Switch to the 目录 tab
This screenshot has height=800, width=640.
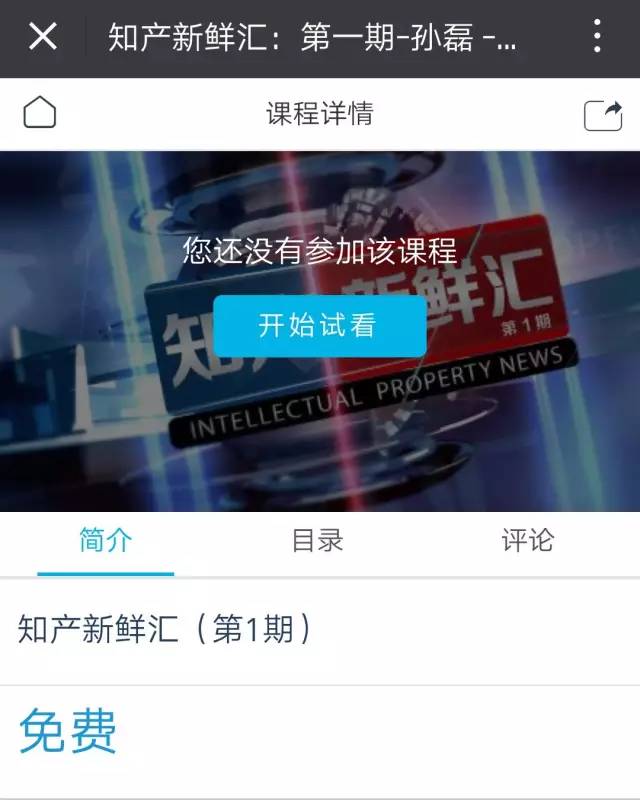coord(318,541)
